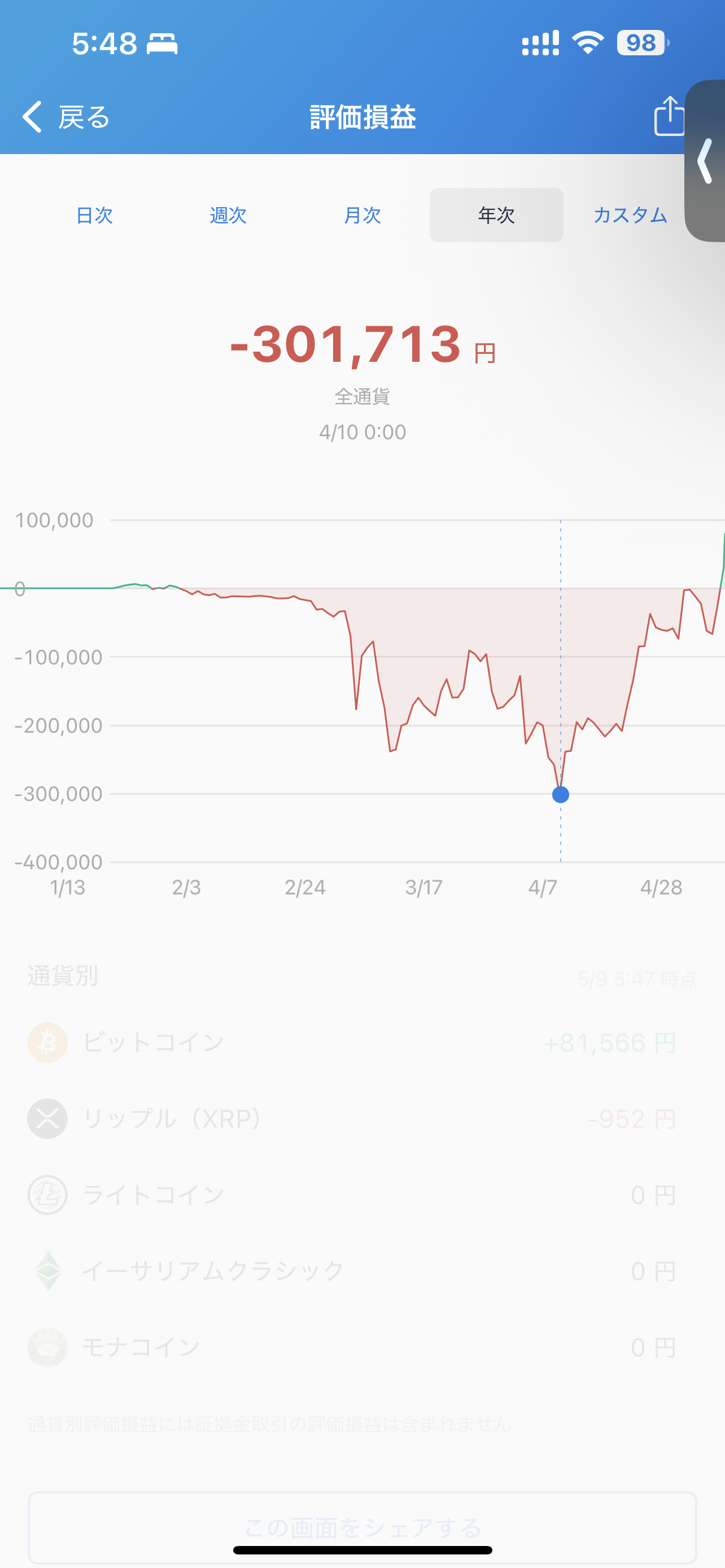Viewport: 725px width, 1568px height.
Task: Switch to the 日次 daily tab
Action: pyautogui.click(x=94, y=215)
